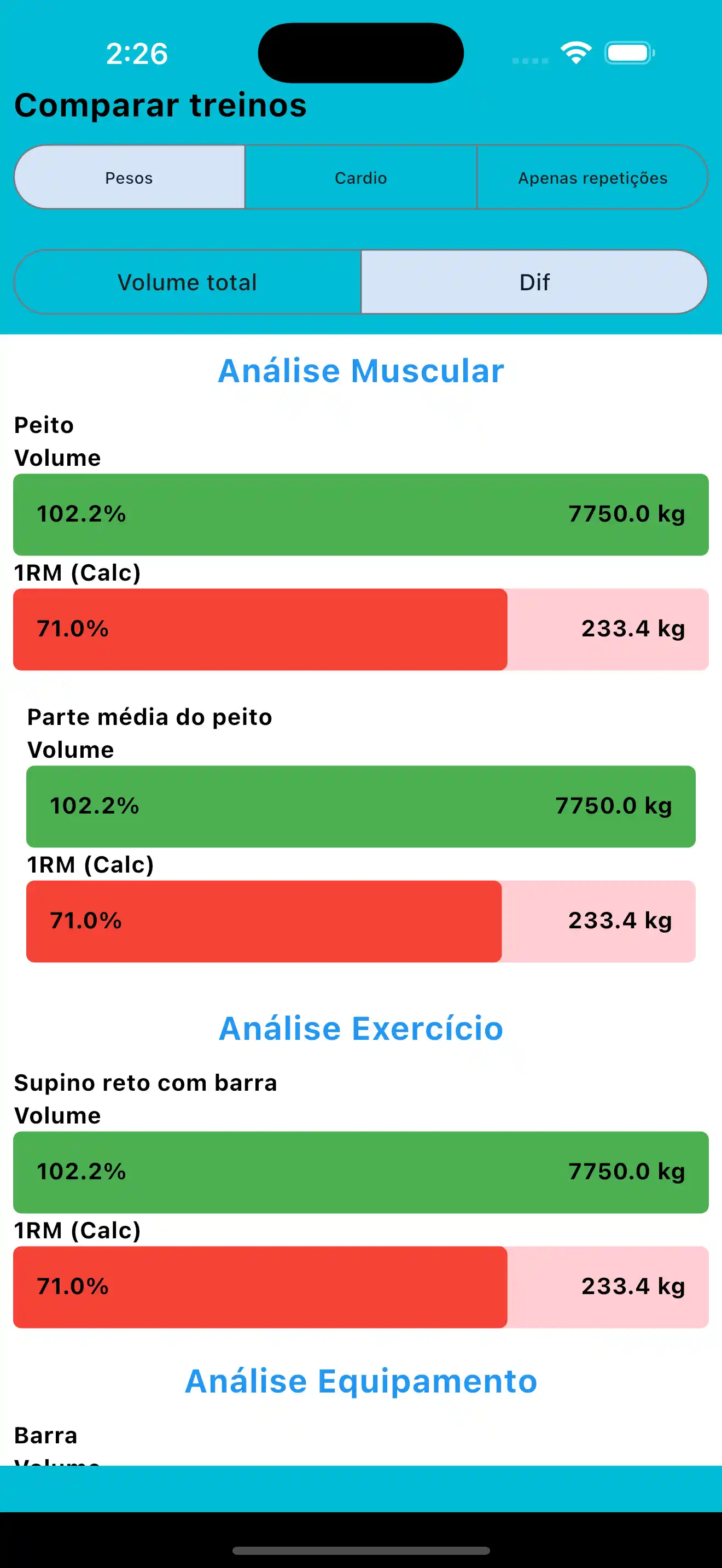Screen dimensions: 722x1568
Task: Tap the Análise Exercício heading
Action: coord(361,1029)
